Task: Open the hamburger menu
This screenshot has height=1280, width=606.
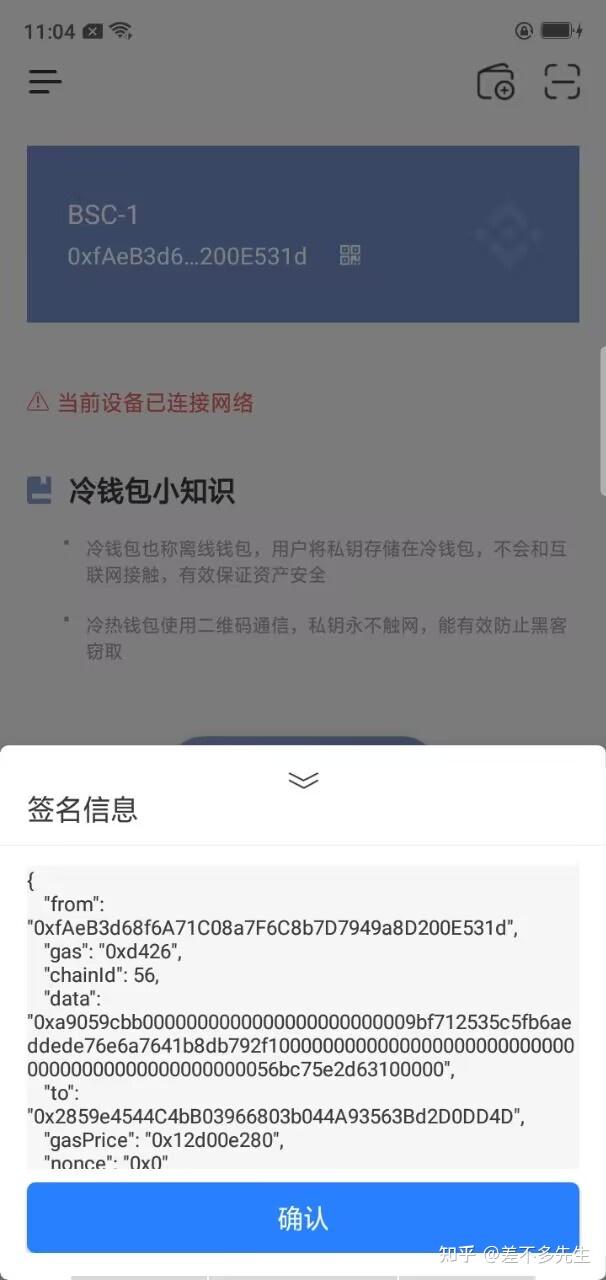Action: pos(45,82)
